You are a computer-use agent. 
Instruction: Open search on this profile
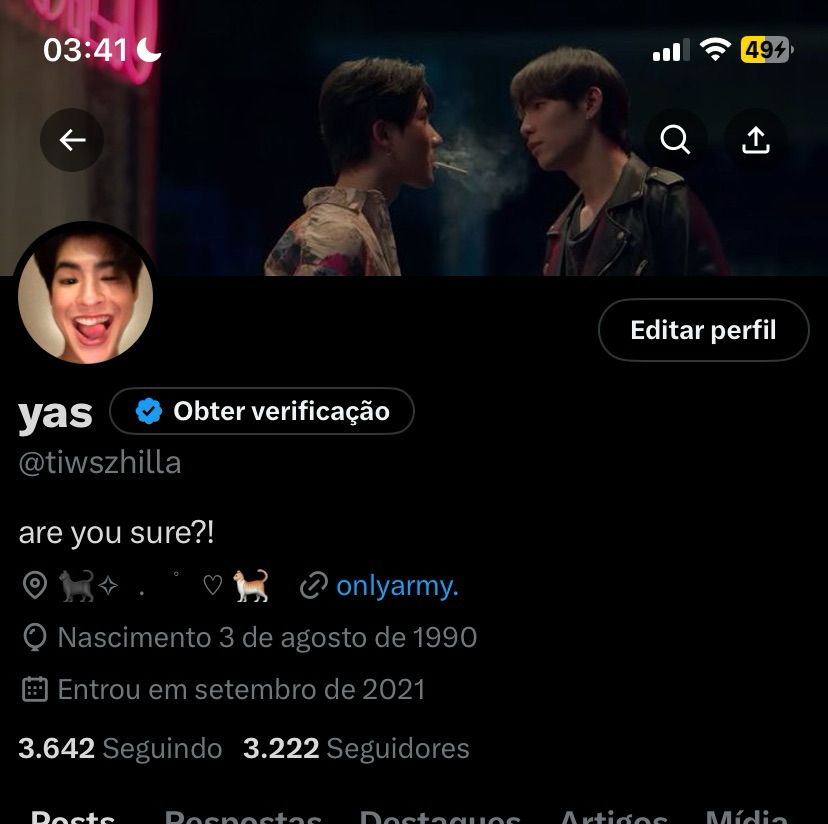676,141
